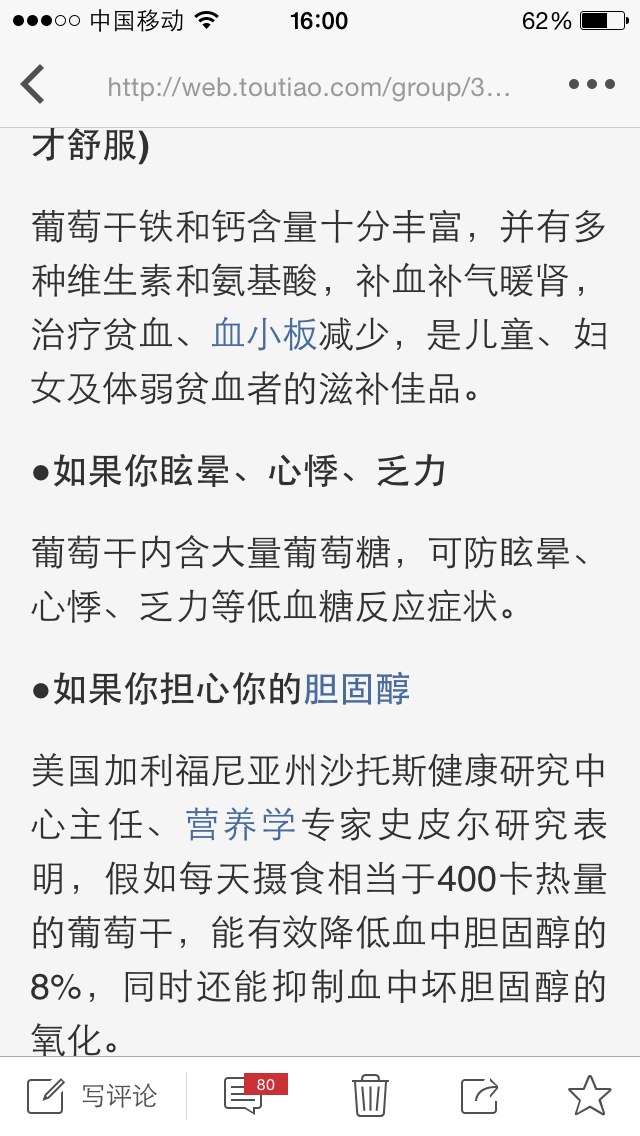Go back using the top-left arrow

pyautogui.click(x=33, y=84)
